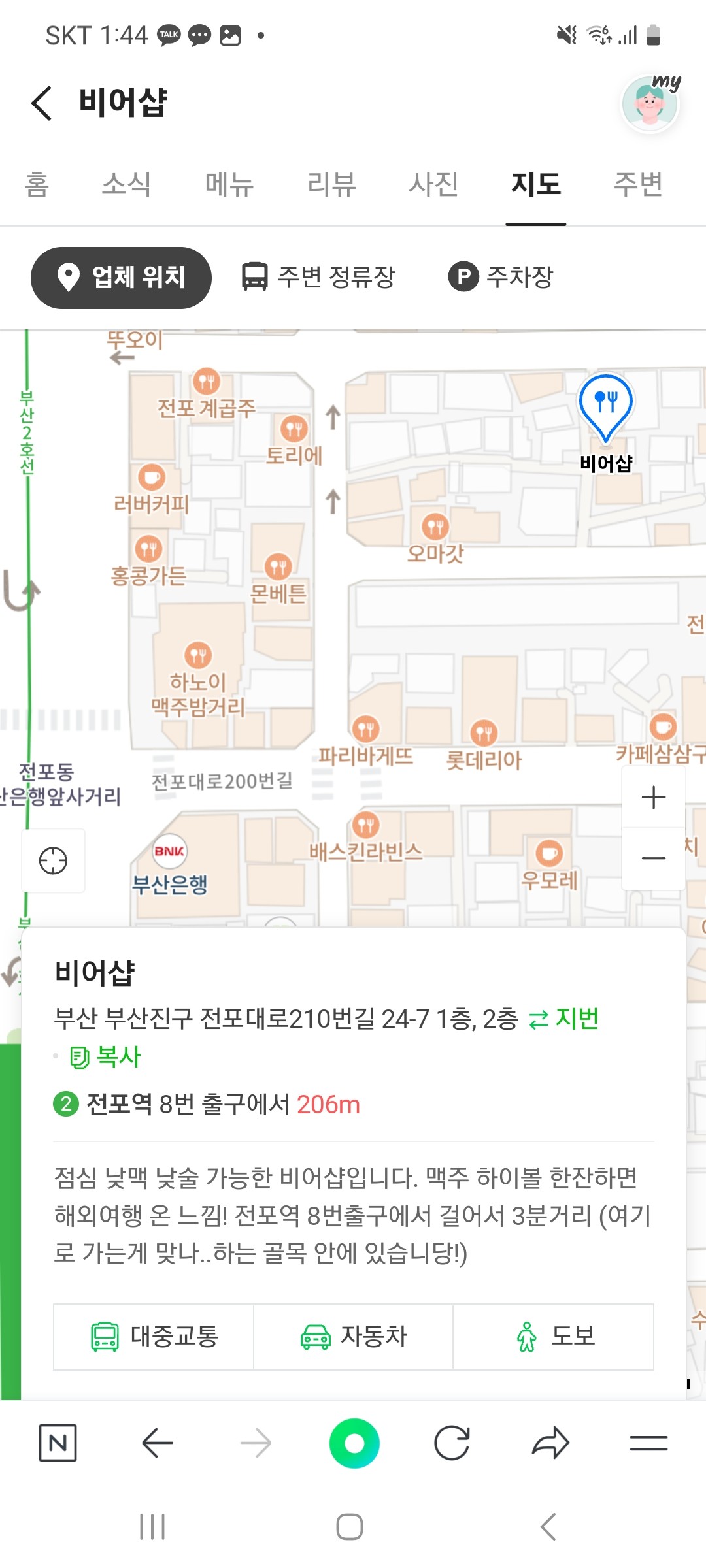The height and width of the screenshot is (1568, 706).
Task: Switch to the 리뷰 tab
Action: (331, 184)
